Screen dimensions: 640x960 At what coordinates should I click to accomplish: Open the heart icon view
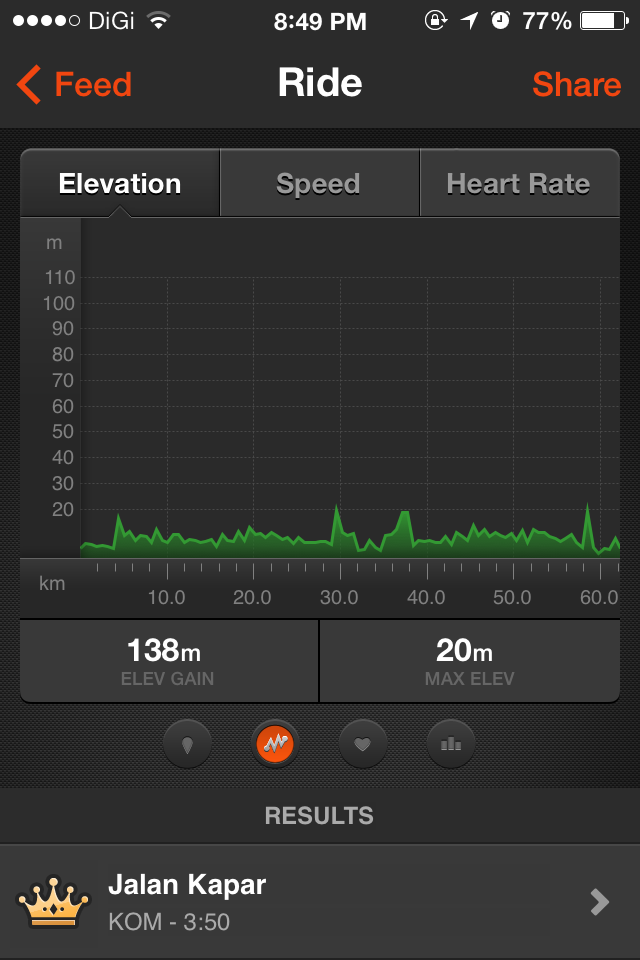pyautogui.click(x=363, y=744)
